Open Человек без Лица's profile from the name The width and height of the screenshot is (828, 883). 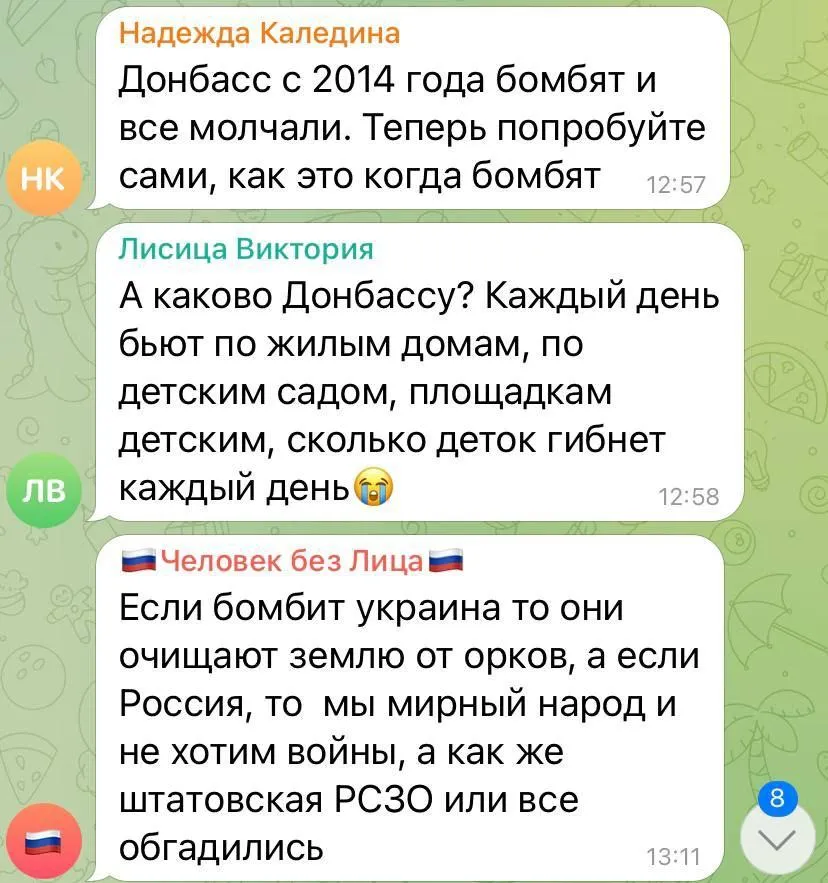290,563
